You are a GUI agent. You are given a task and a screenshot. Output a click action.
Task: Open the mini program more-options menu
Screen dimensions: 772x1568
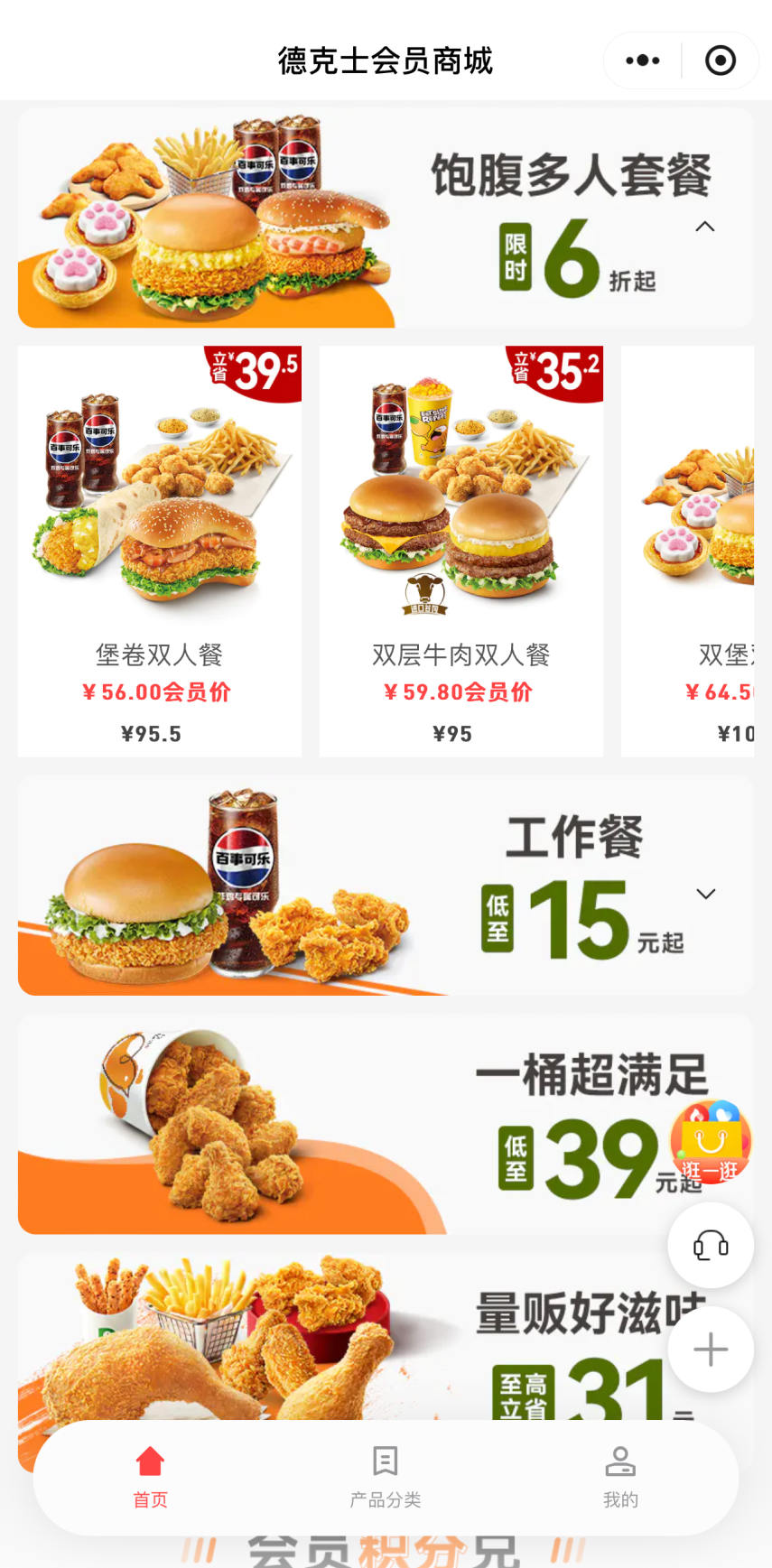643,60
